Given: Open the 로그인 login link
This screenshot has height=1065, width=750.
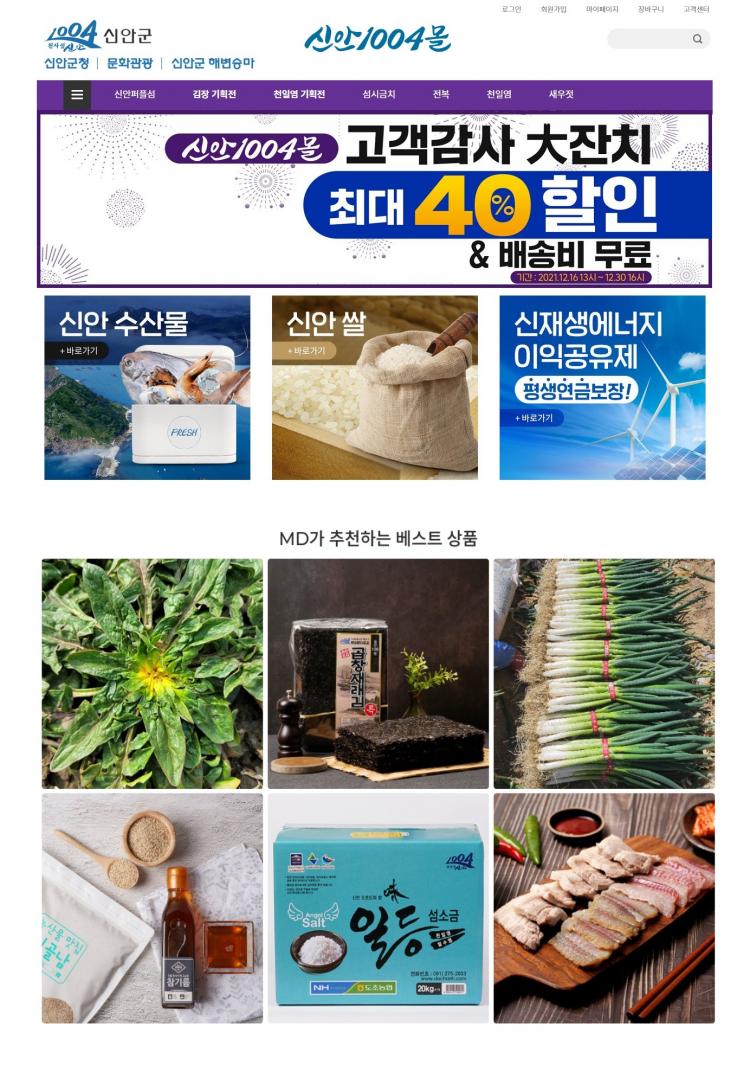Looking at the screenshot, I should (511, 9).
